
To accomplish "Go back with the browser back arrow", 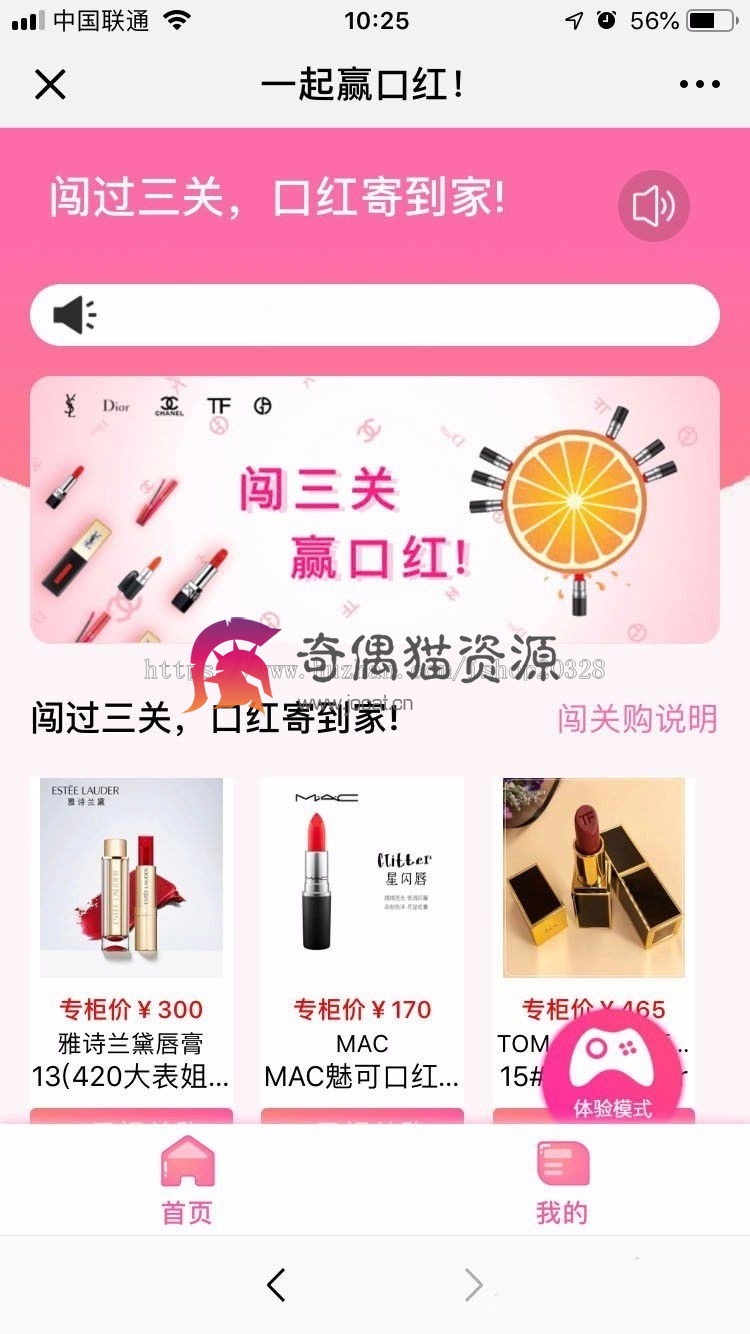I will point(276,1285).
